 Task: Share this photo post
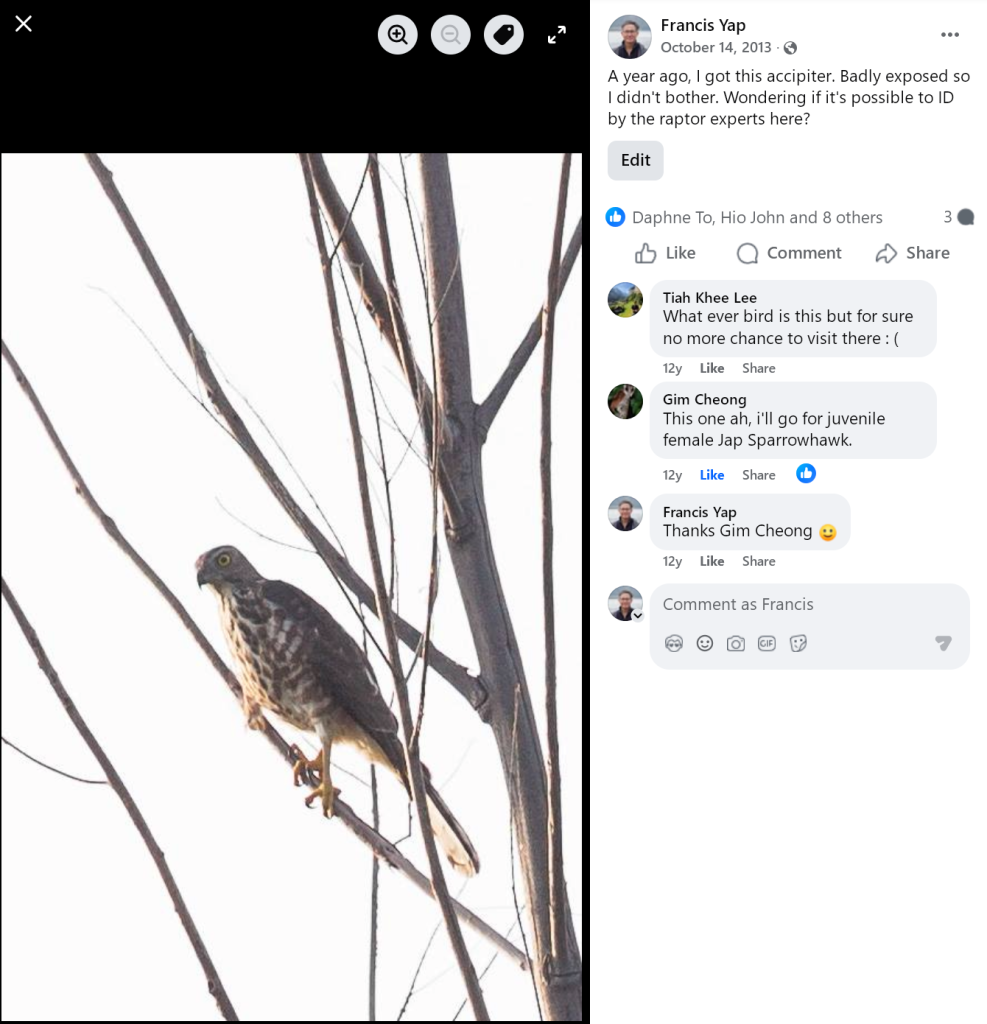click(x=912, y=253)
